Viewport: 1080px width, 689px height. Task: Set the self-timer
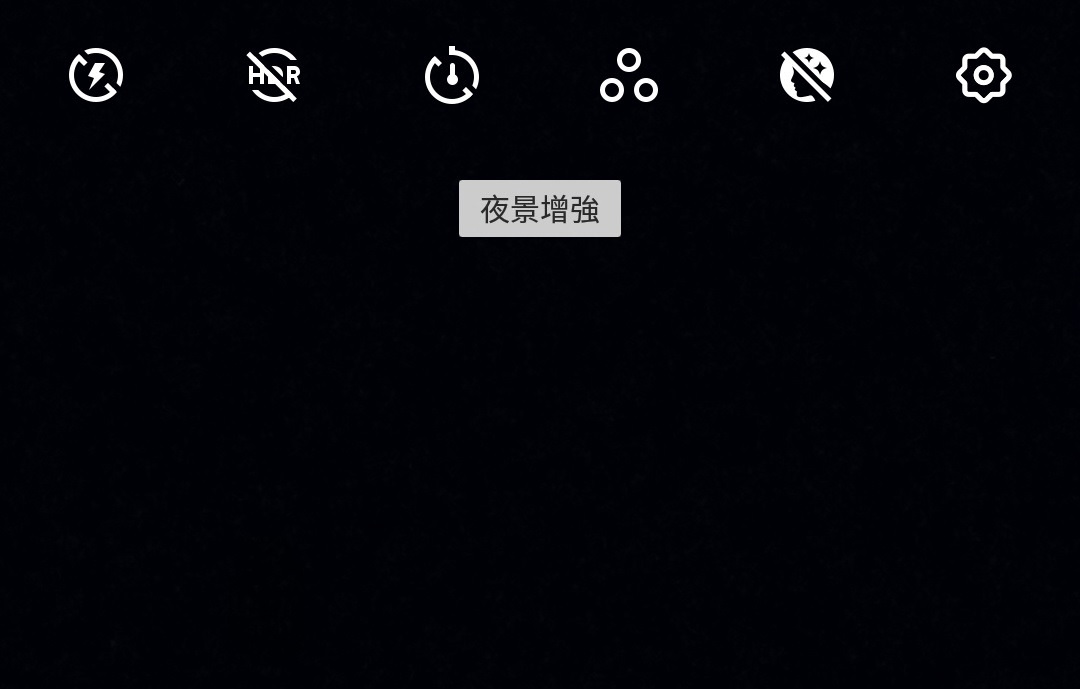click(x=452, y=76)
